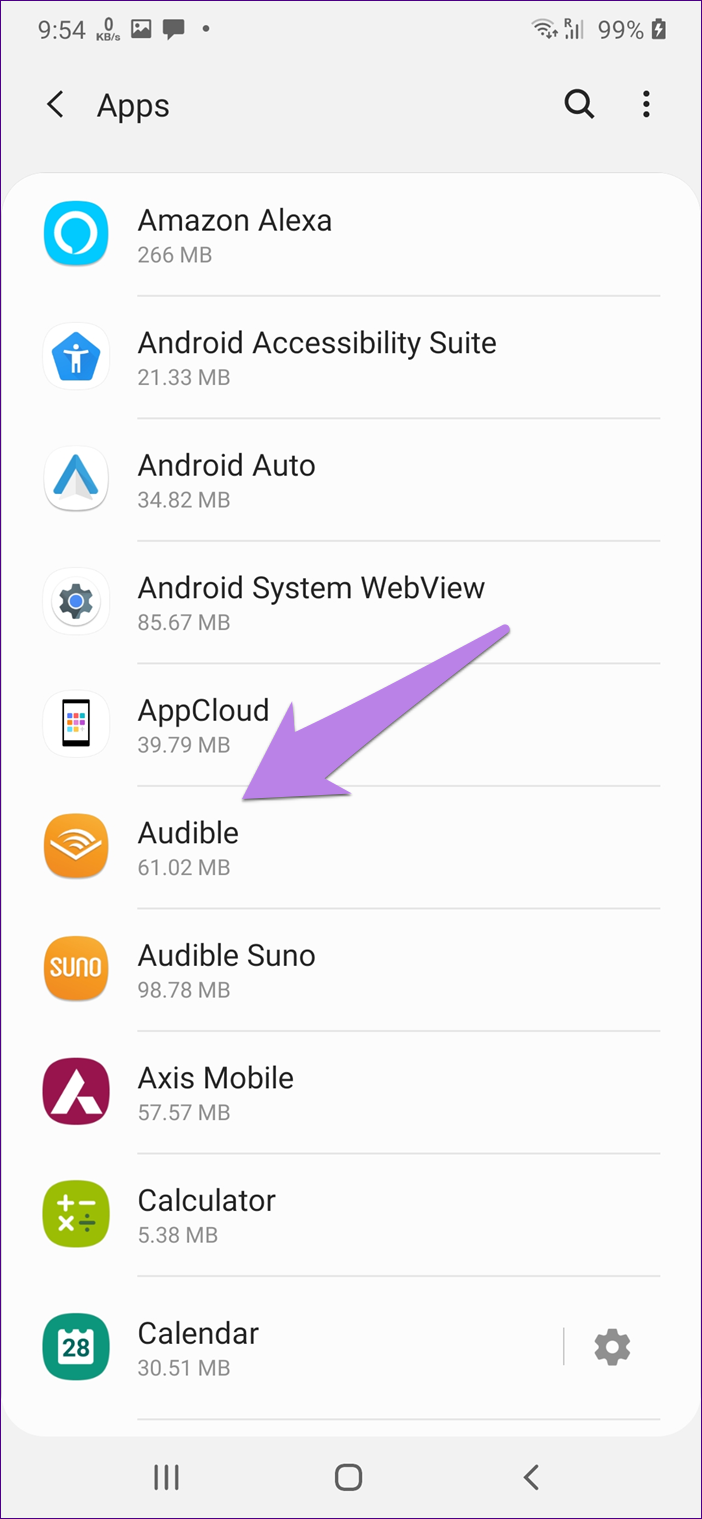Go back from the Apps screen
The image size is (702, 1519).
tap(56, 105)
